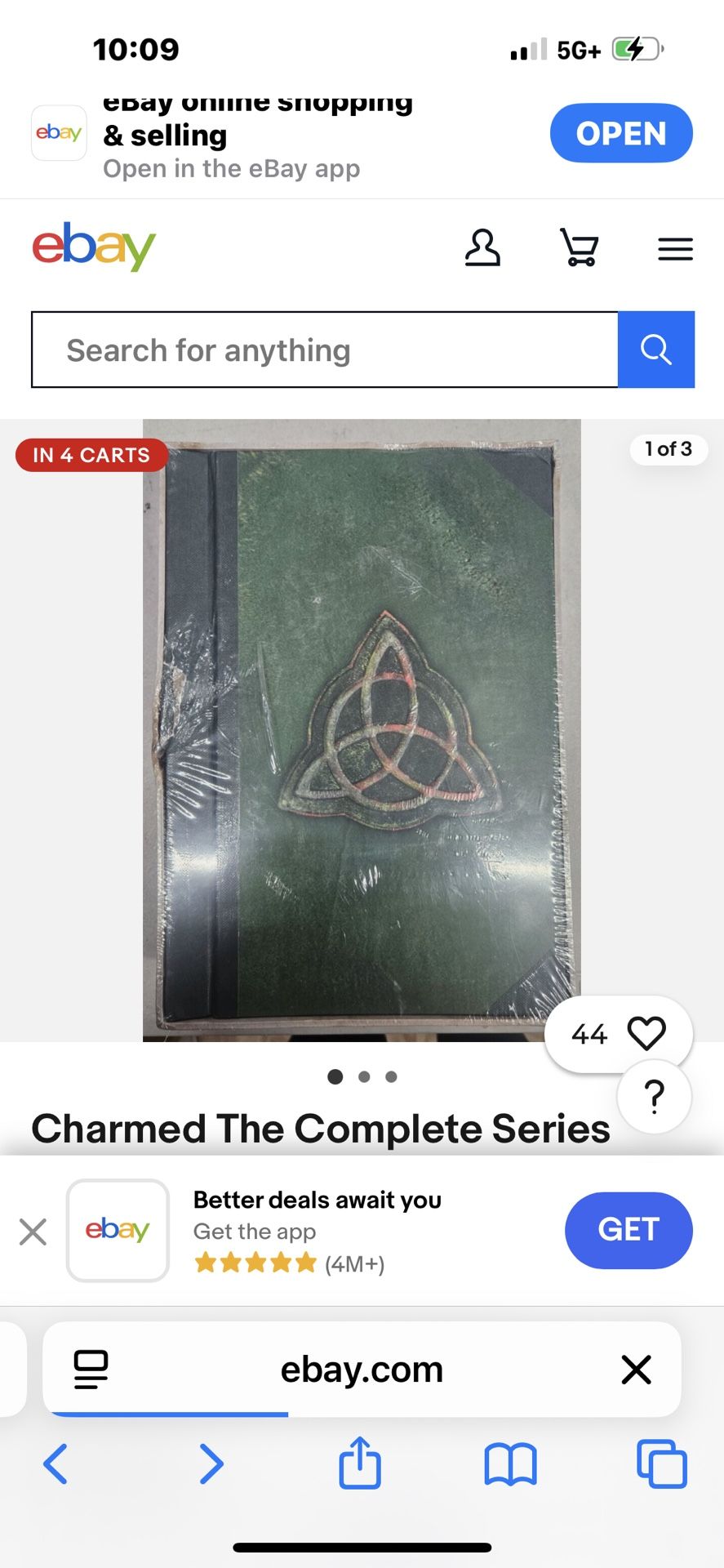Show all open Safari tabs
This screenshot has width=724, height=1568.
[662, 1463]
